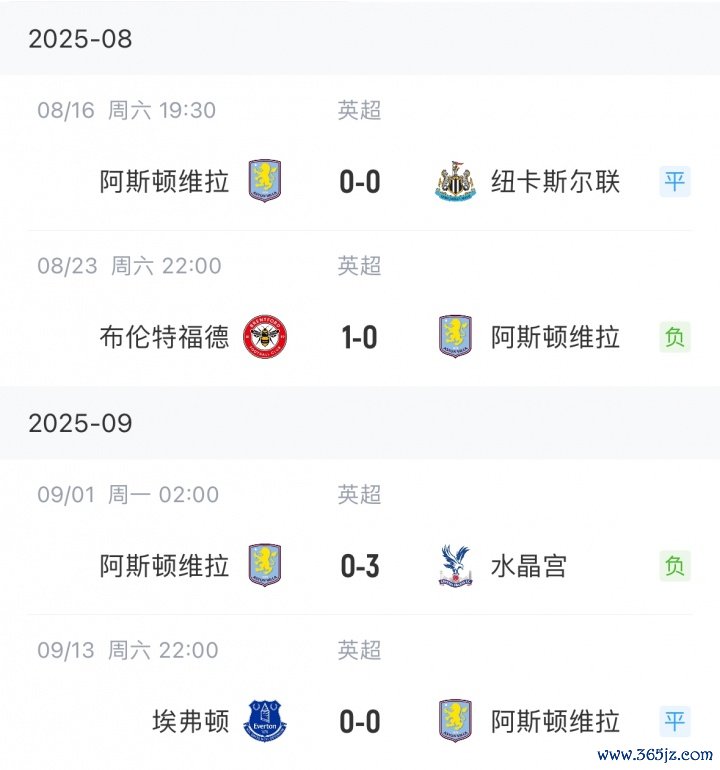Open the Brentford vs Aston Villa 1-0 match
Image resolution: width=720 pixels, height=770 pixels.
pyautogui.click(x=360, y=338)
